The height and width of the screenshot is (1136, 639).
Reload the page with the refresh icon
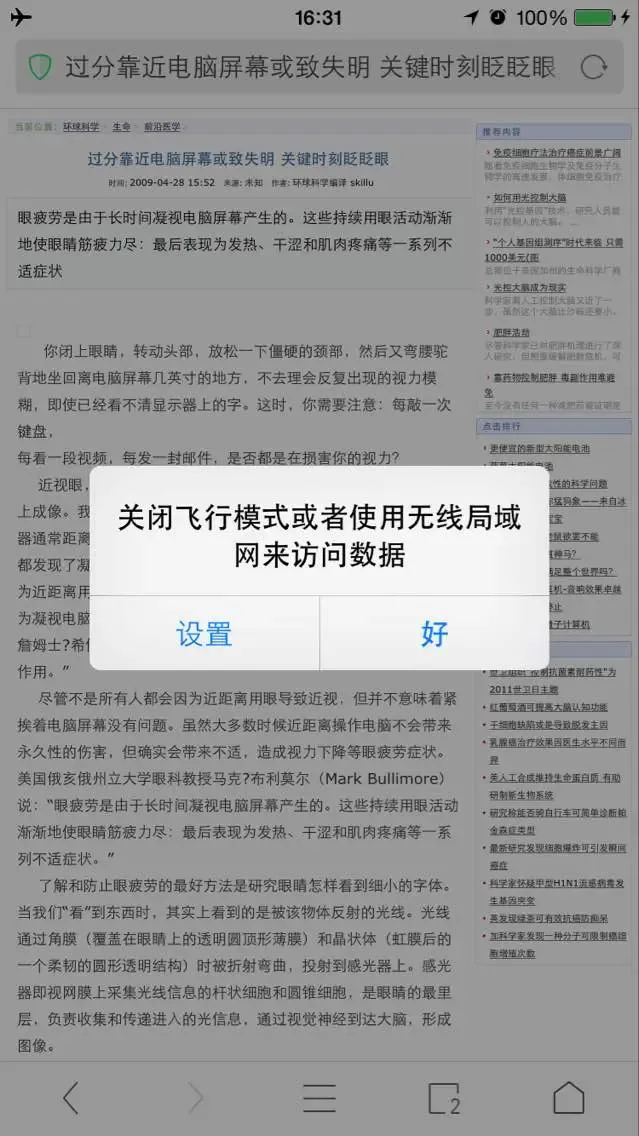point(593,67)
